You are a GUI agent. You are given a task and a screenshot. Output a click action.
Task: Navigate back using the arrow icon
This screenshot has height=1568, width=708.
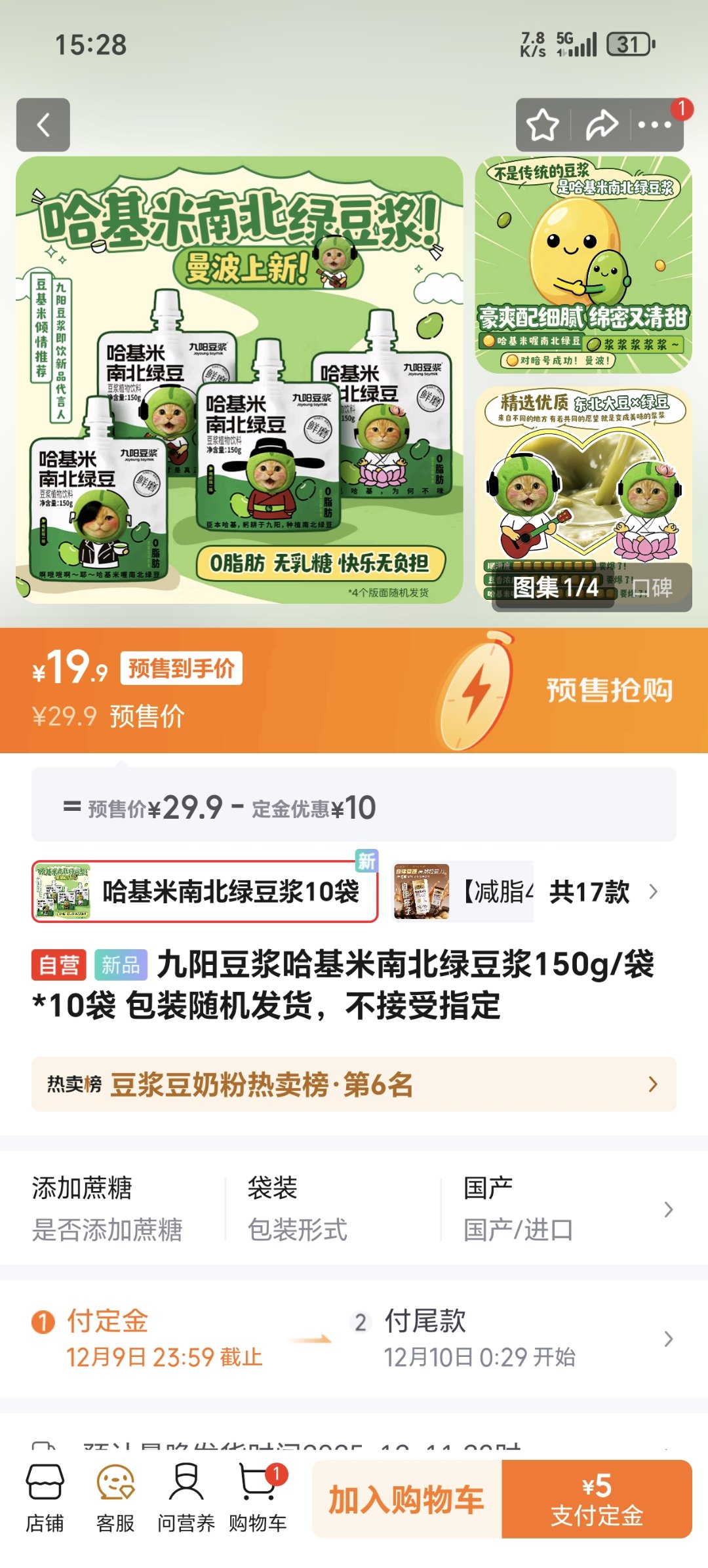tap(43, 125)
